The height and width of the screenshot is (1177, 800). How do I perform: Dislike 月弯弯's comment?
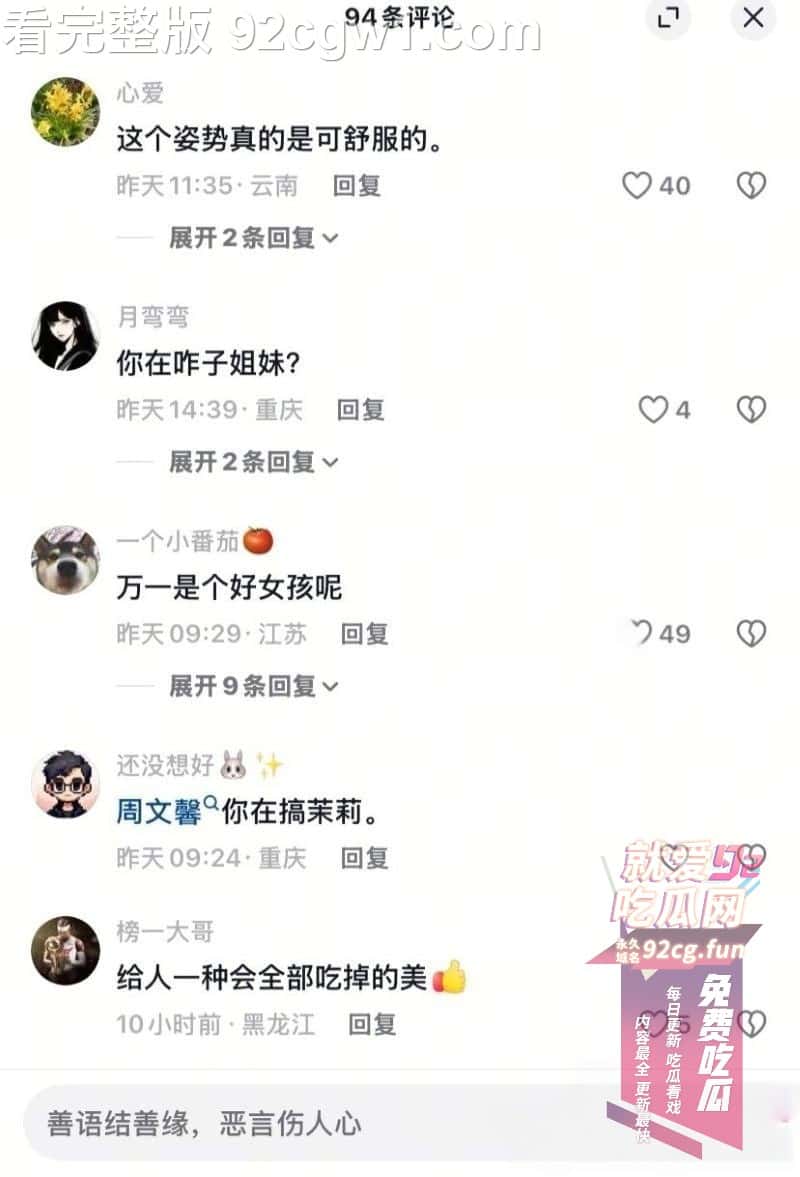751,409
